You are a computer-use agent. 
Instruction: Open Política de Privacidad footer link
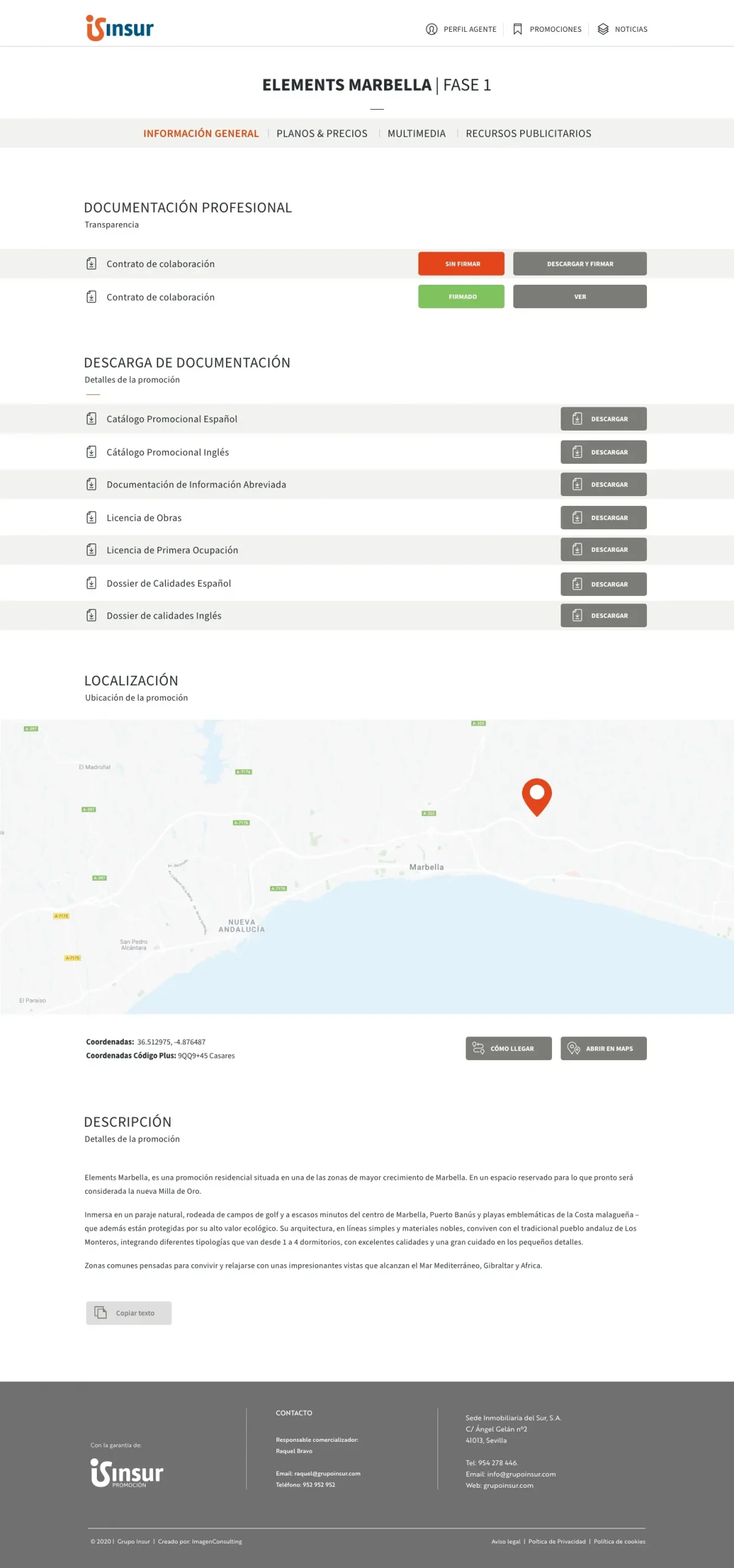tap(556, 1542)
